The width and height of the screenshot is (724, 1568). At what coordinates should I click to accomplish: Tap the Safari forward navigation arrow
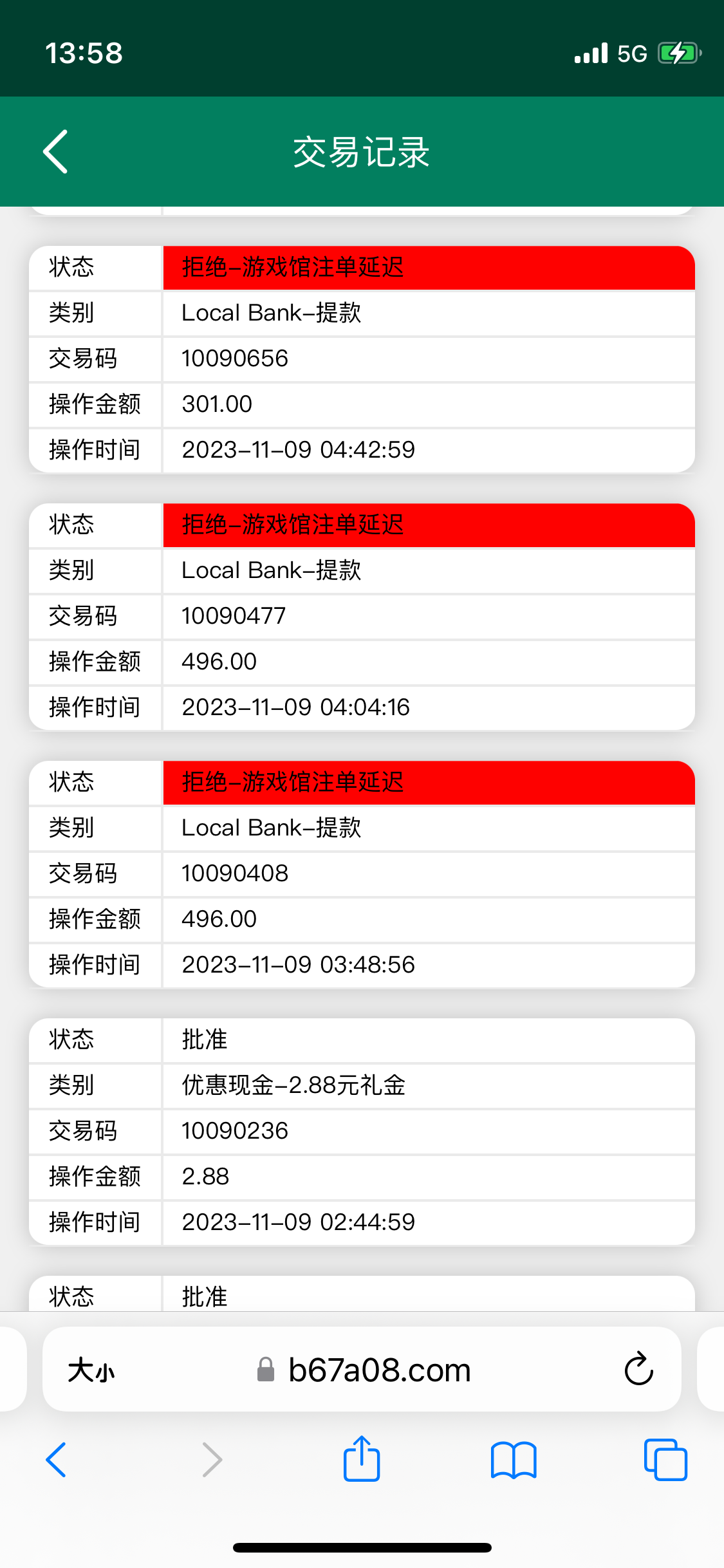(x=210, y=1460)
